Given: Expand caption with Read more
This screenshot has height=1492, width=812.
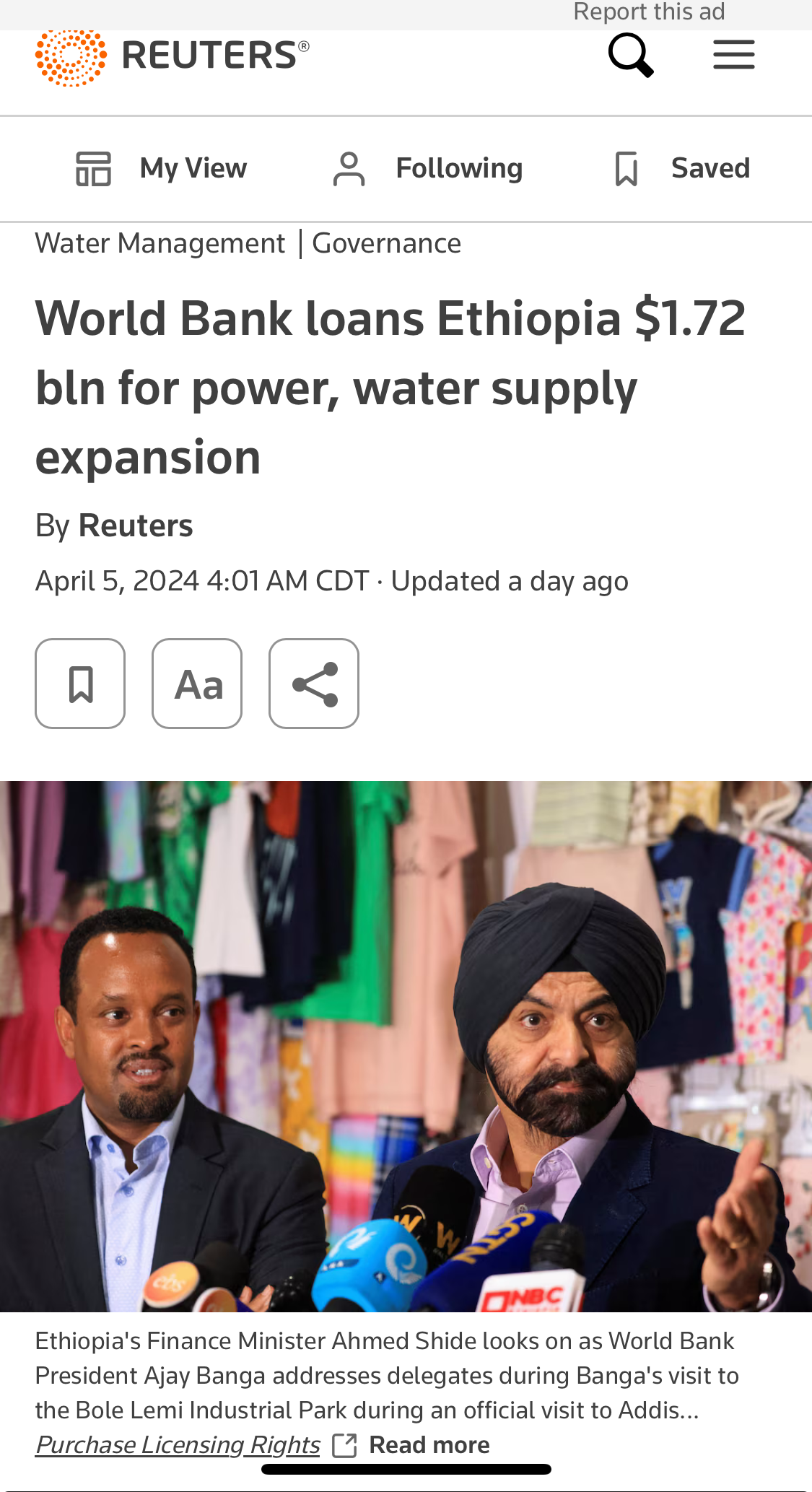Looking at the screenshot, I should tap(429, 1444).
